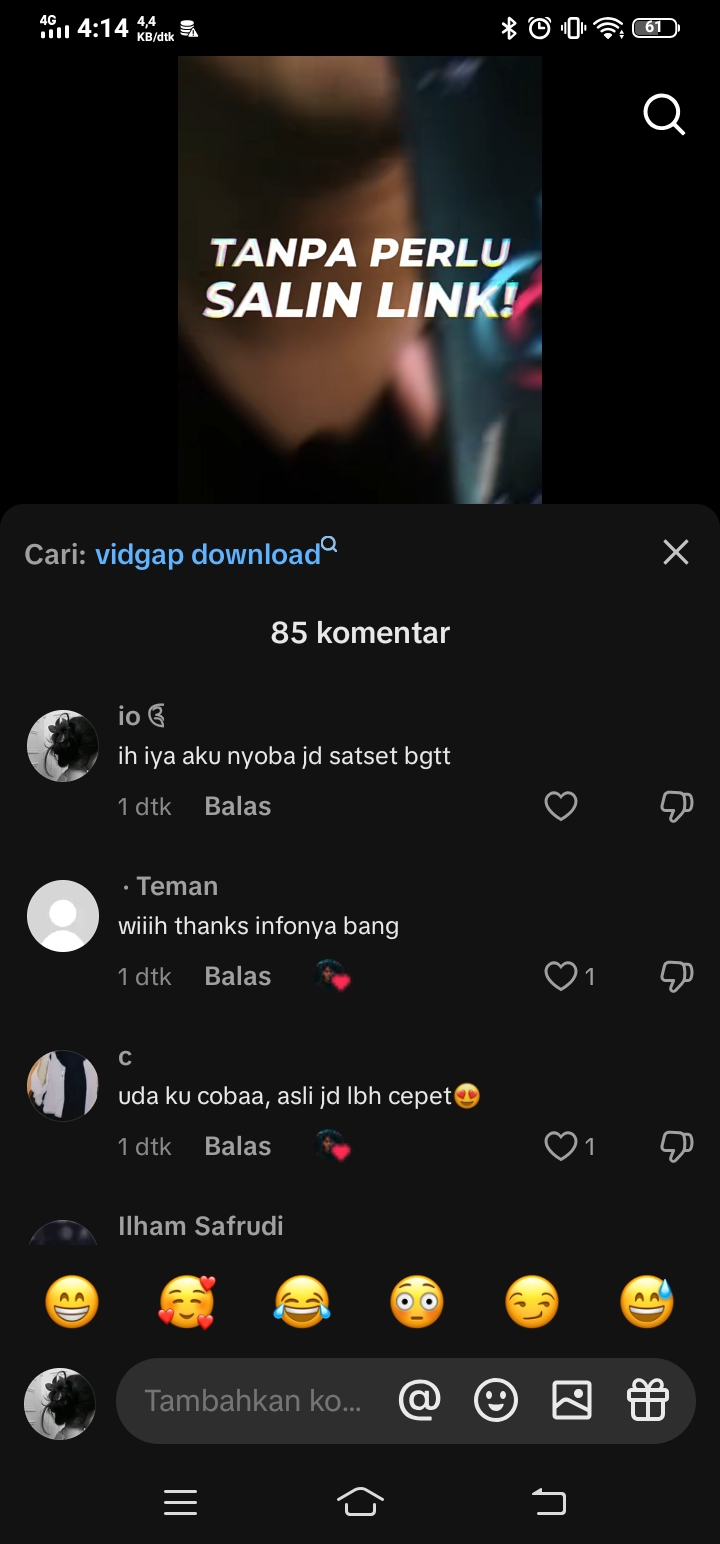Dislike the comment "wiiih thanks infonya bang"

[677, 976]
